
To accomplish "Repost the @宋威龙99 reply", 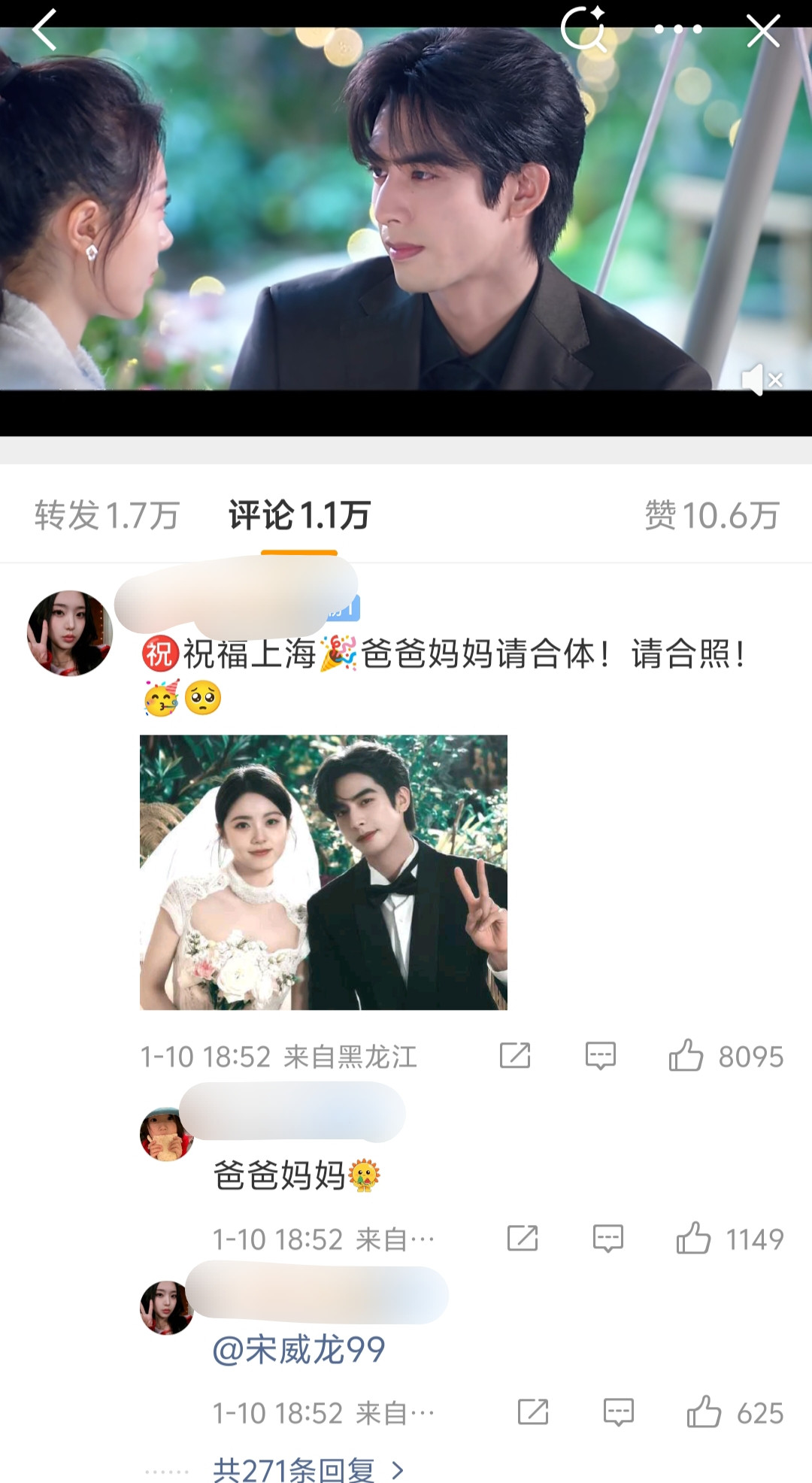I will point(533,1412).
